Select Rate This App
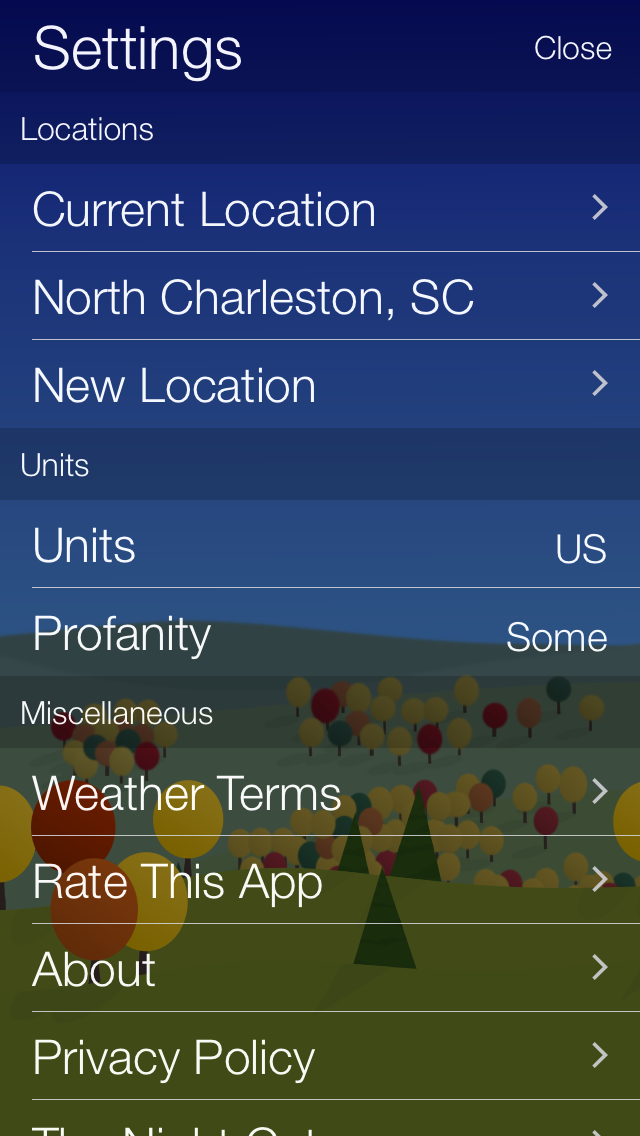 (x=320, y=880)
